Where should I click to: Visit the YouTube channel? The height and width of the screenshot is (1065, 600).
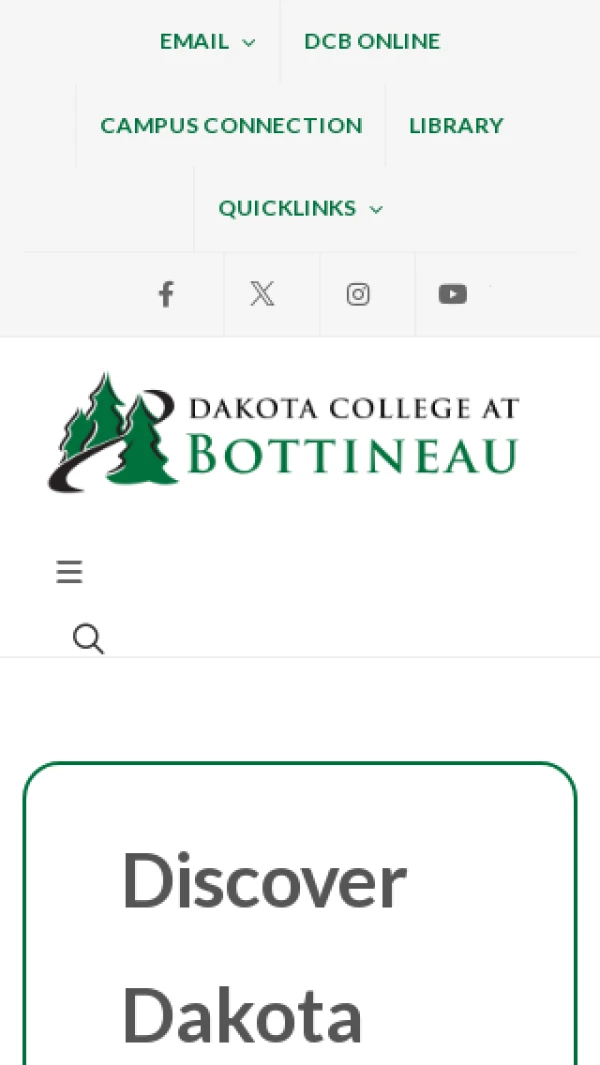tap(453, 294)
